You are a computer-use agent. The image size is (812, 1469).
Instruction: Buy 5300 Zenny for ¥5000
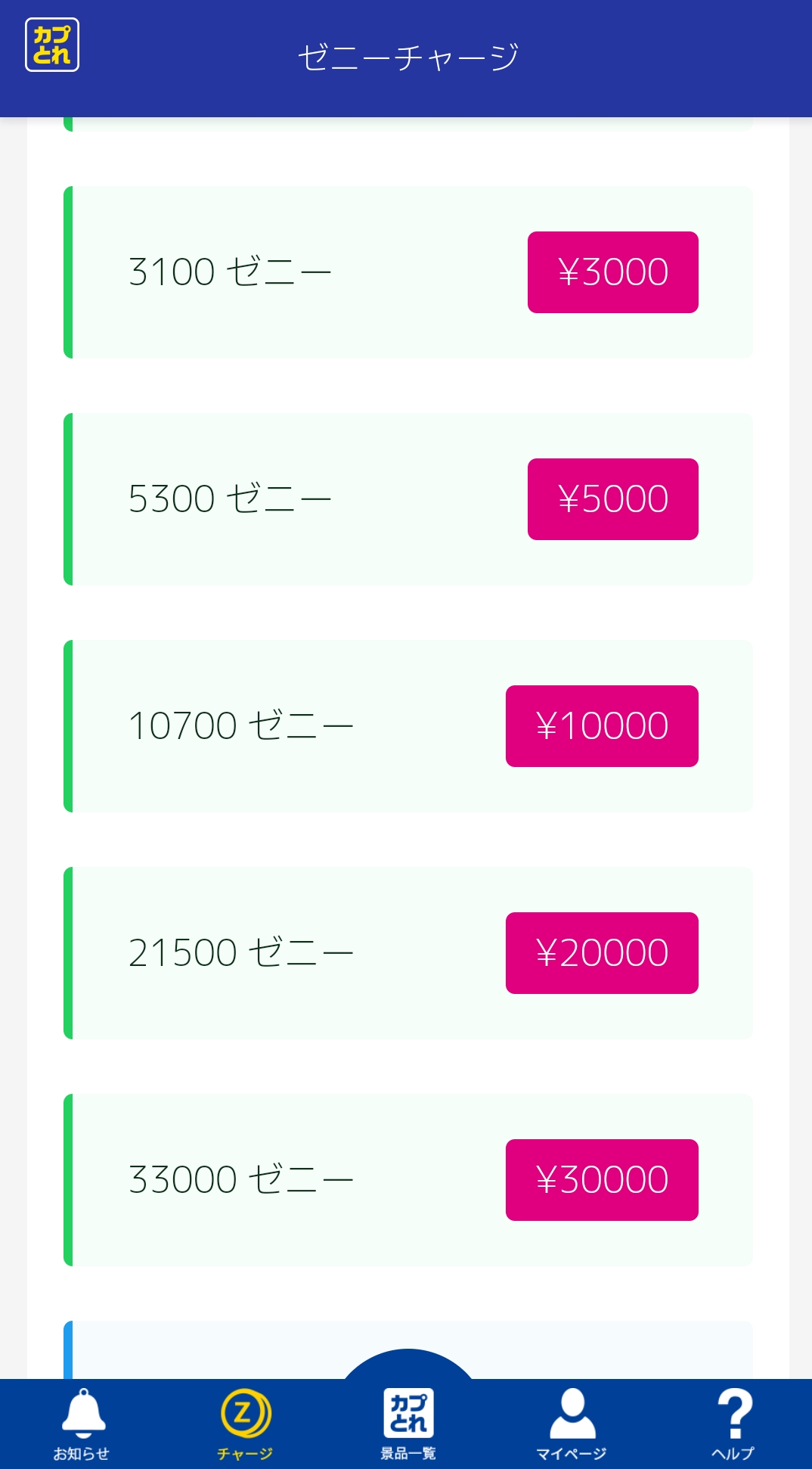[x=612, y=499]
